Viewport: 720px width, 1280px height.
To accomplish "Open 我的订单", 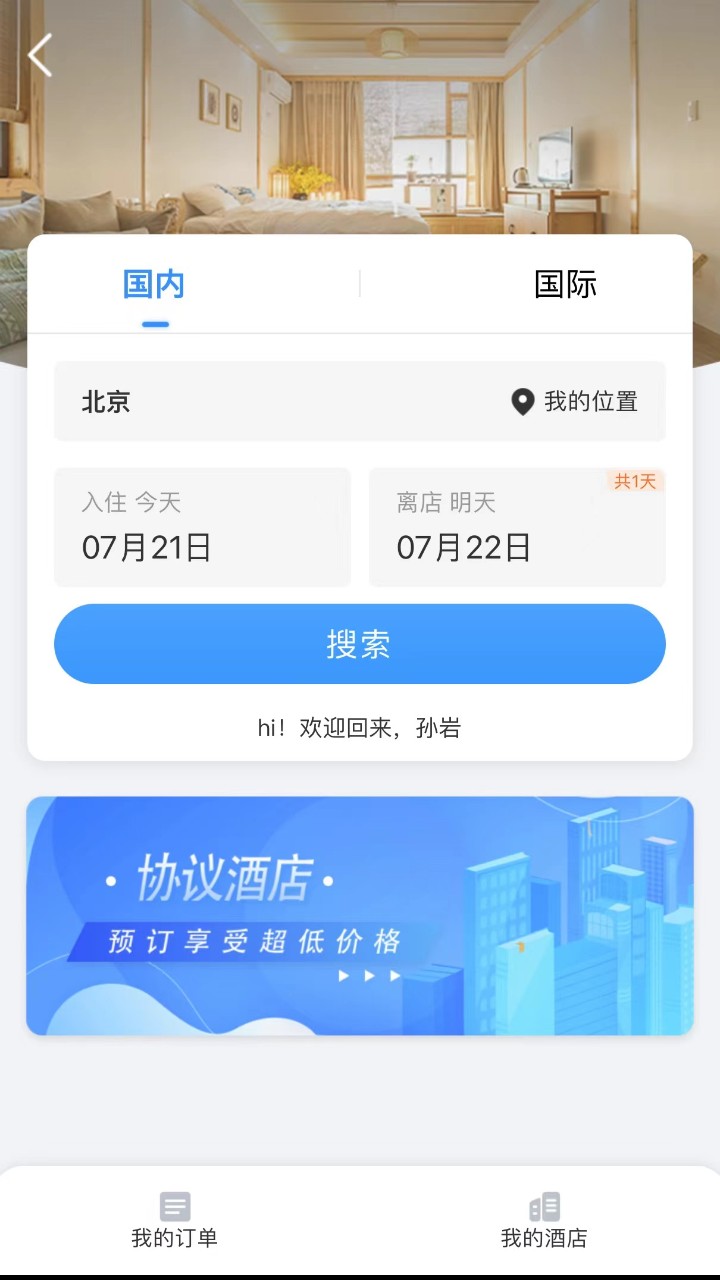I will [x=174, y=1220].
